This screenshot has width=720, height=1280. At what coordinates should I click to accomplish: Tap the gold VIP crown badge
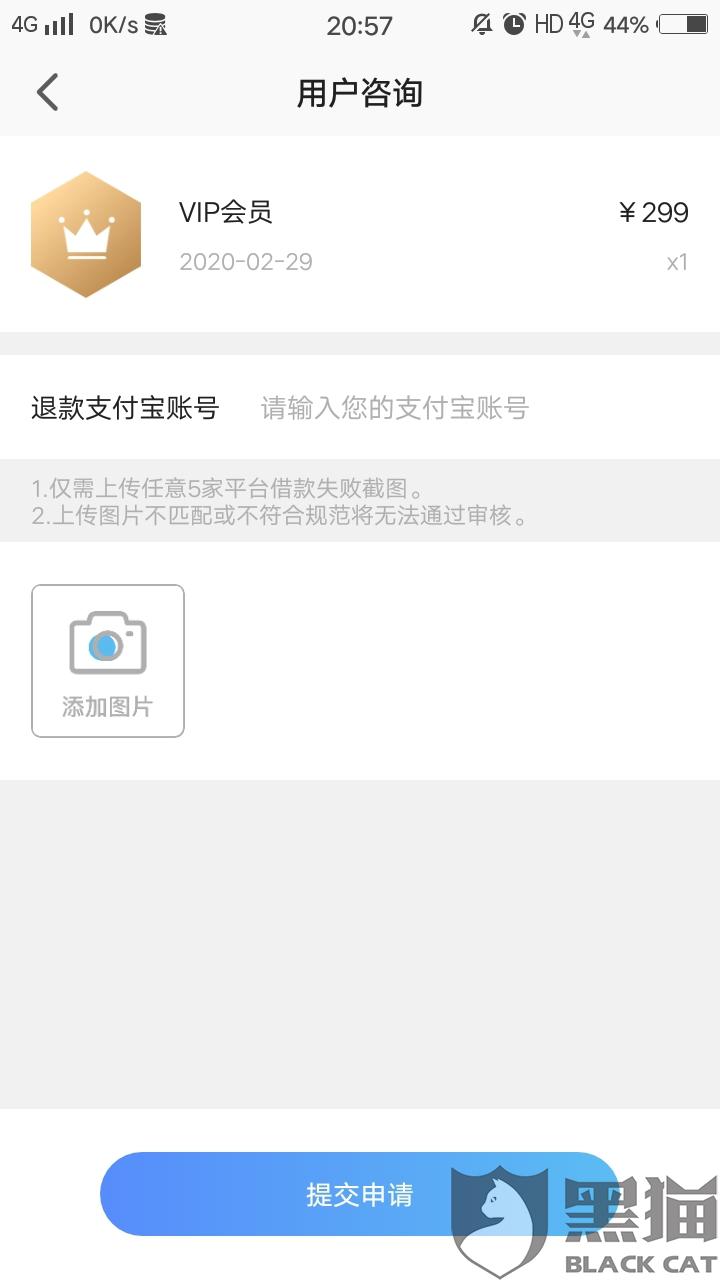(86, 233)
